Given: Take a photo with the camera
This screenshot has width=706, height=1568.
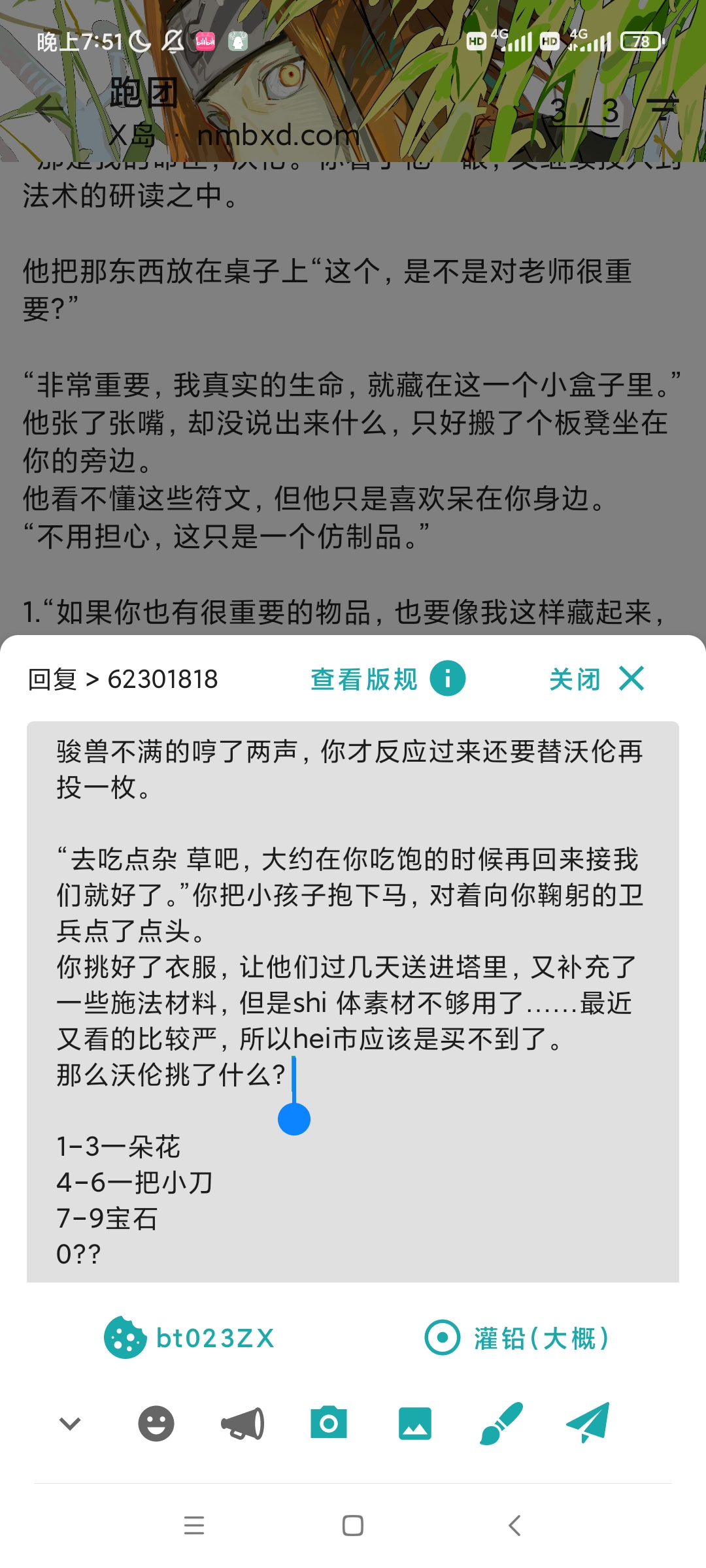Looking at the screenshot, I should coord(329,1423).
